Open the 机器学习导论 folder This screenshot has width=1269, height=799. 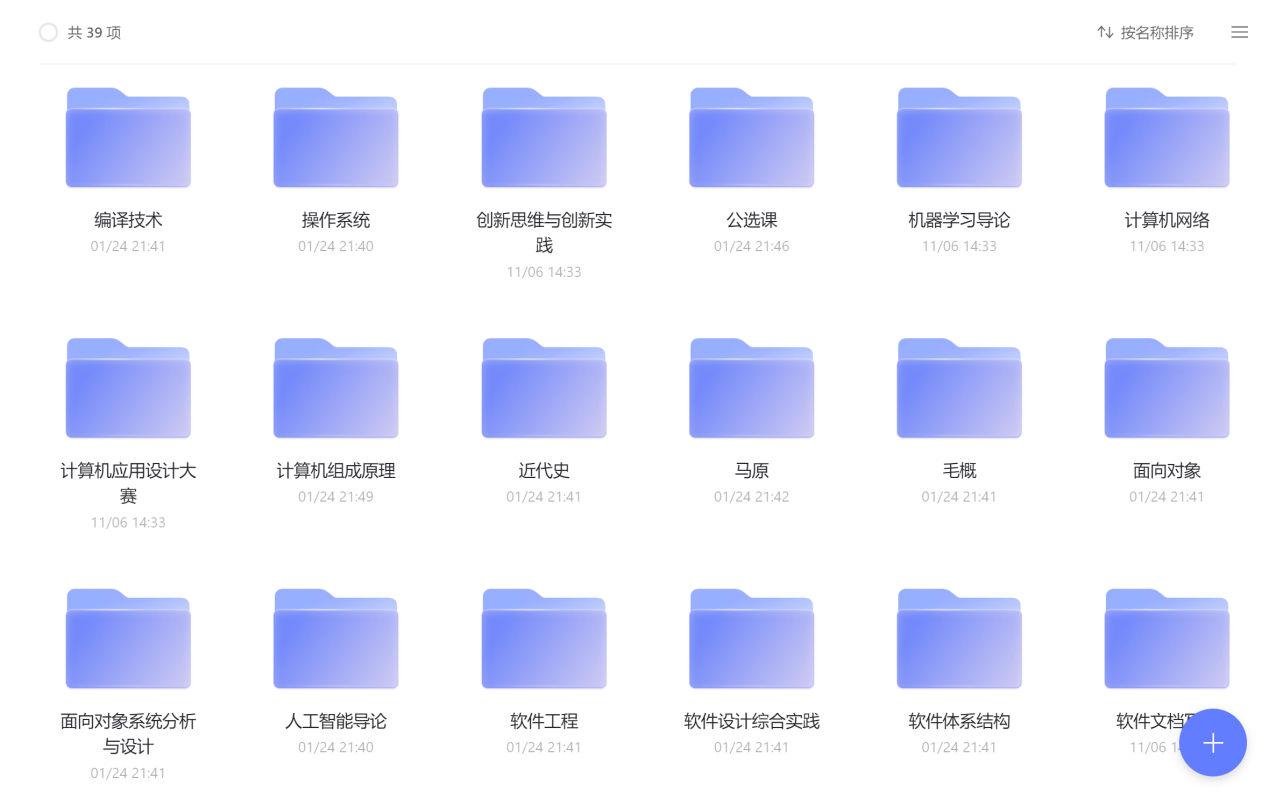tap(959, 139)
